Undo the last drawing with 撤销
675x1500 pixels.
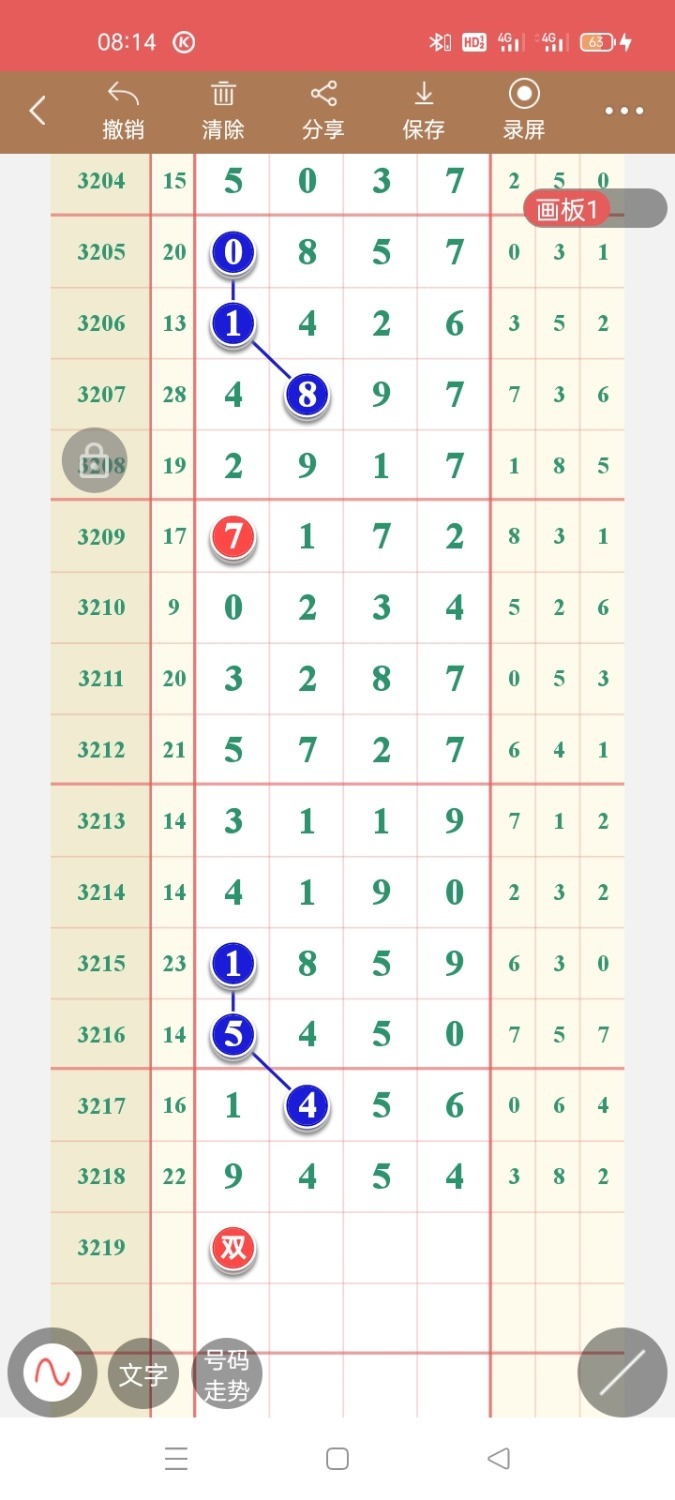pos(123,111)
